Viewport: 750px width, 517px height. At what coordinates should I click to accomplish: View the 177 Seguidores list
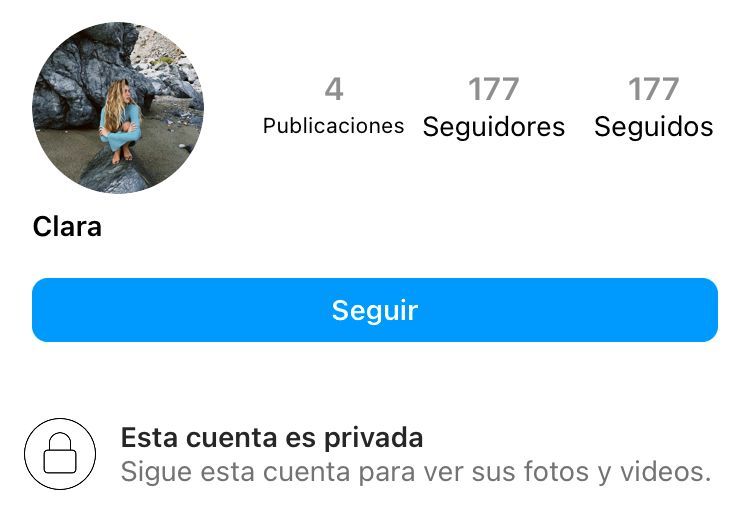coord(494,108)
